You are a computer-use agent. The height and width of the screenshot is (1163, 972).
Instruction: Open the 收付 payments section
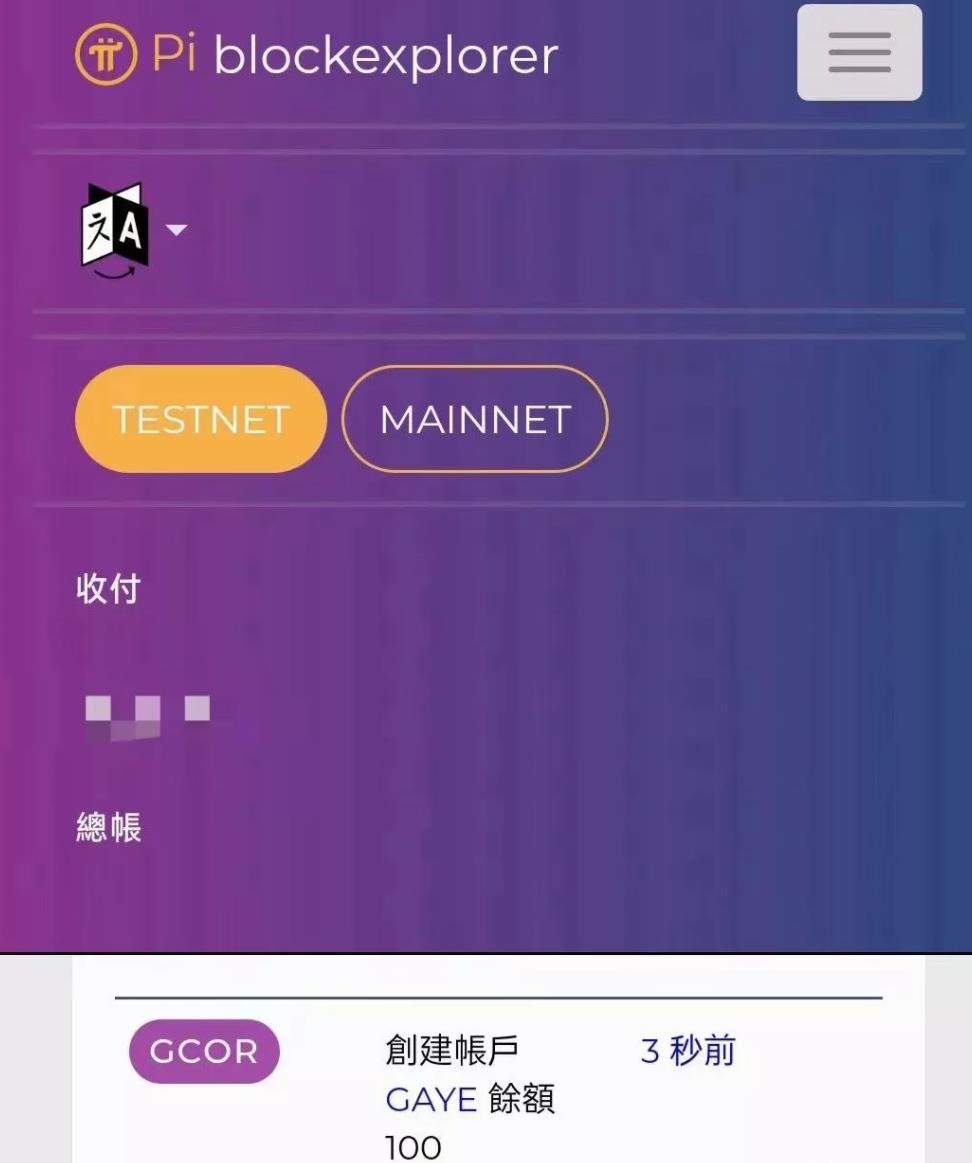click(x=108, y=589)
